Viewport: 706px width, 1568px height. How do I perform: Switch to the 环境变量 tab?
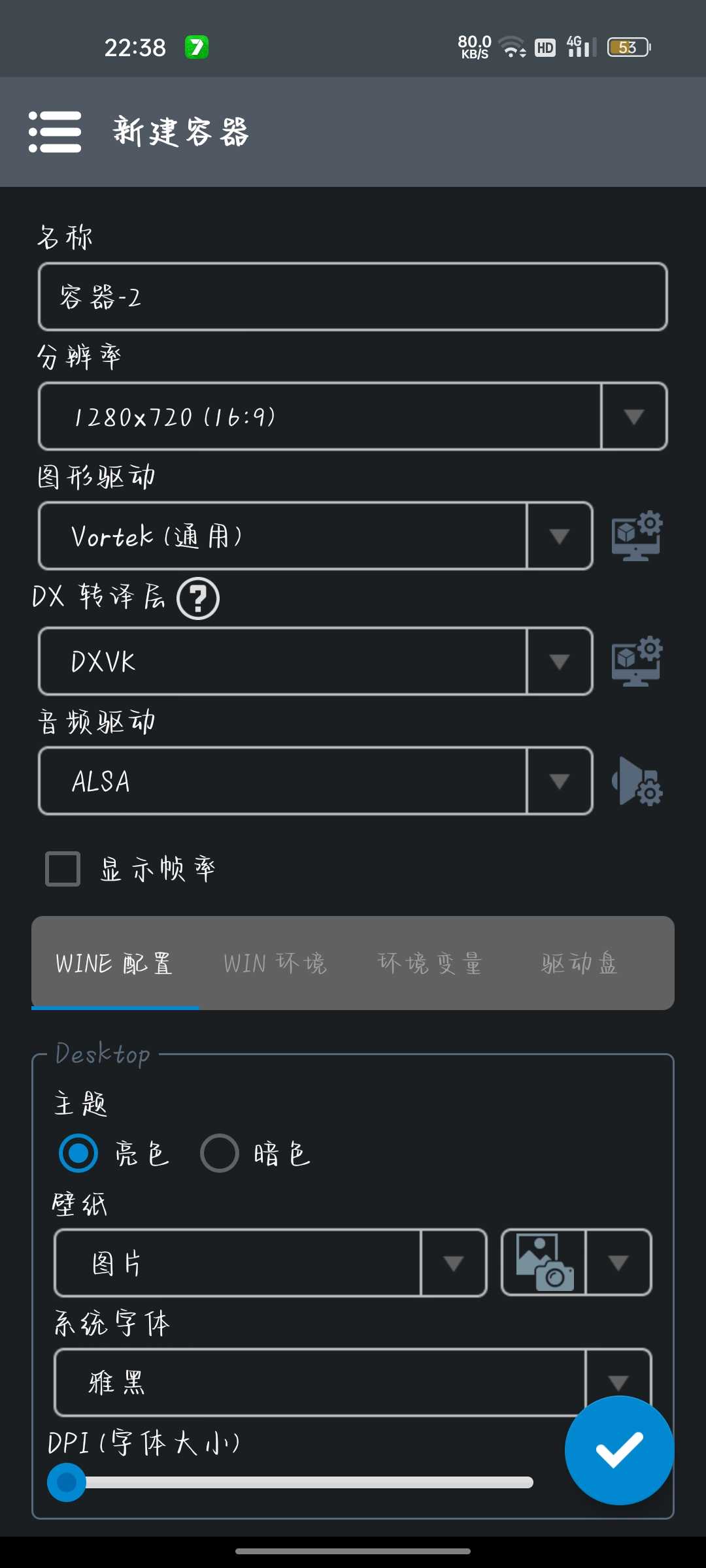[x=429, y=964]
